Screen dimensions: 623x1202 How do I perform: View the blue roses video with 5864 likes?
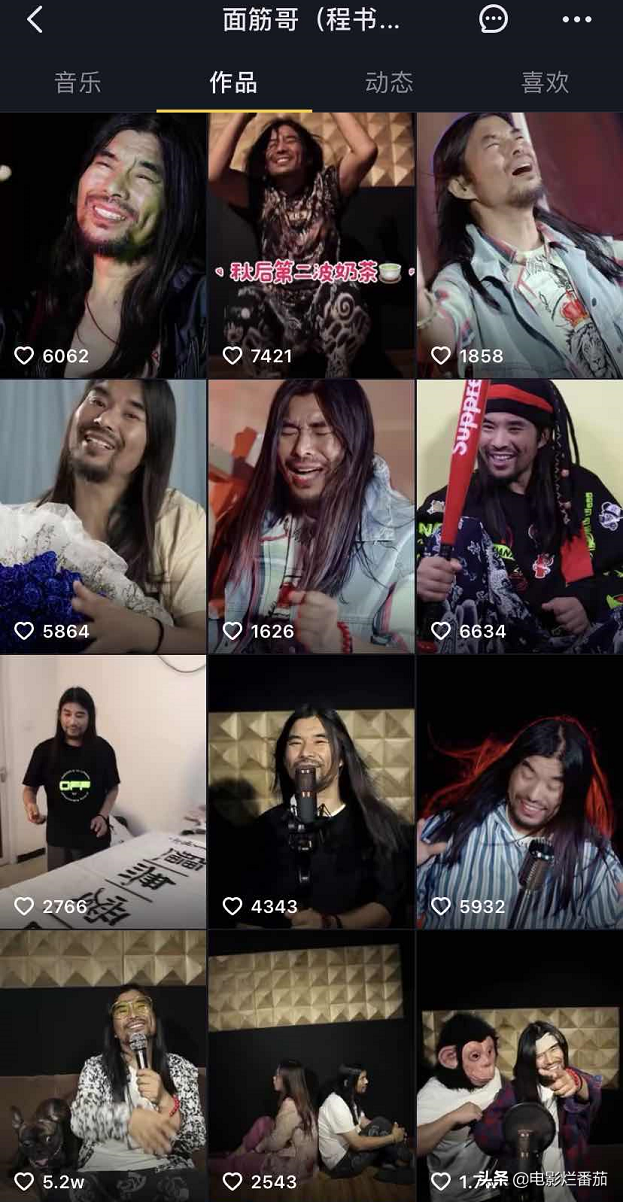[x=103, y=516]
